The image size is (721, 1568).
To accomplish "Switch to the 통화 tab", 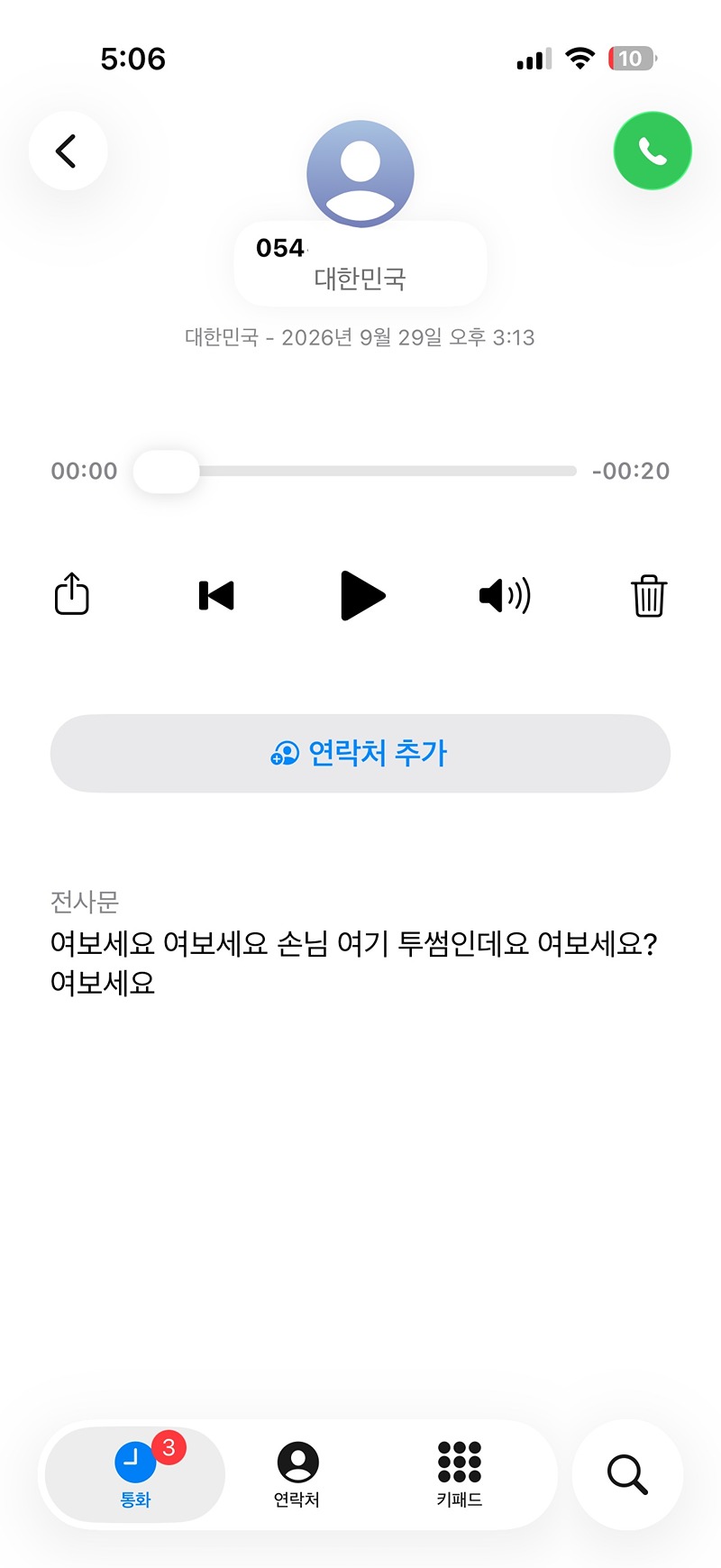I will pos(135,1474).
